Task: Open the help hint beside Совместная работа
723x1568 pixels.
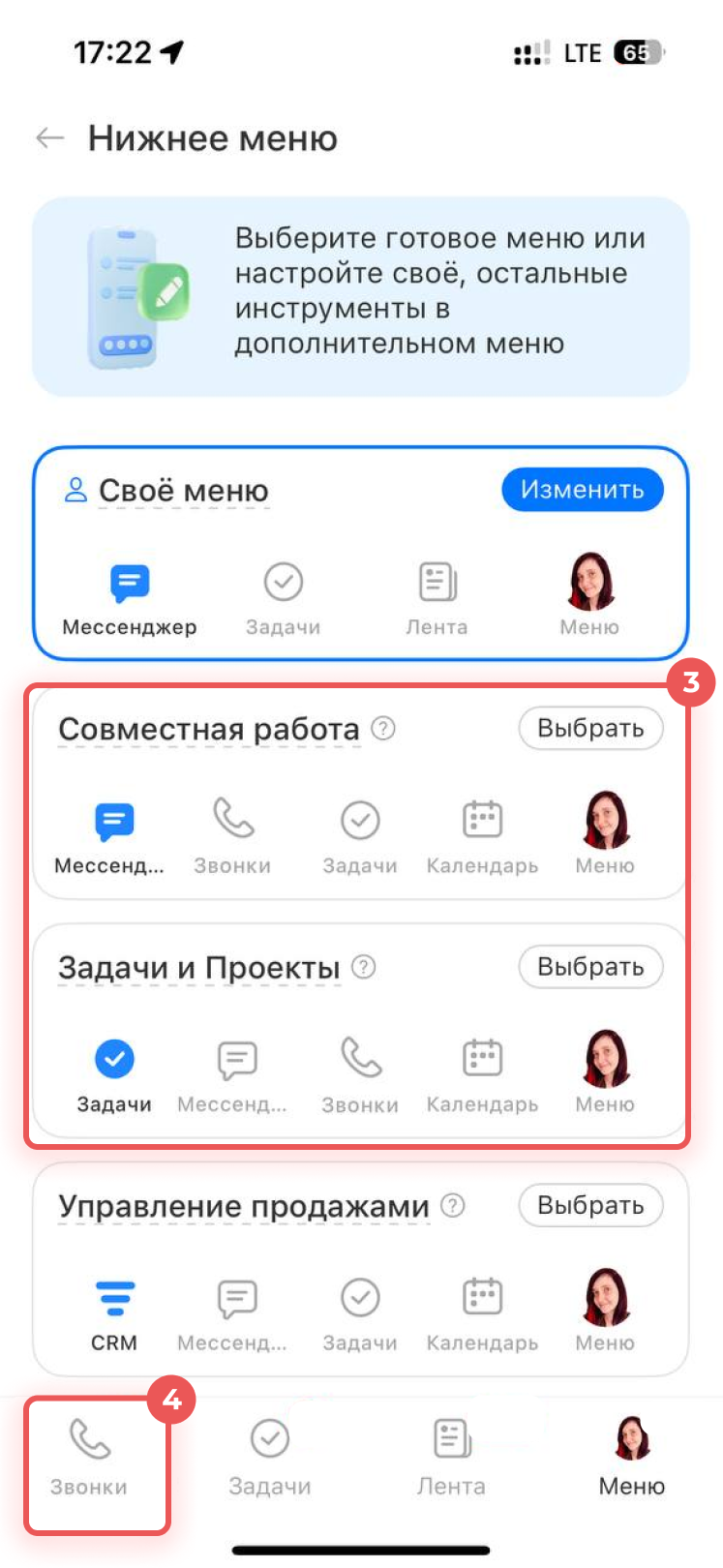Action: (x=383, y=729)
